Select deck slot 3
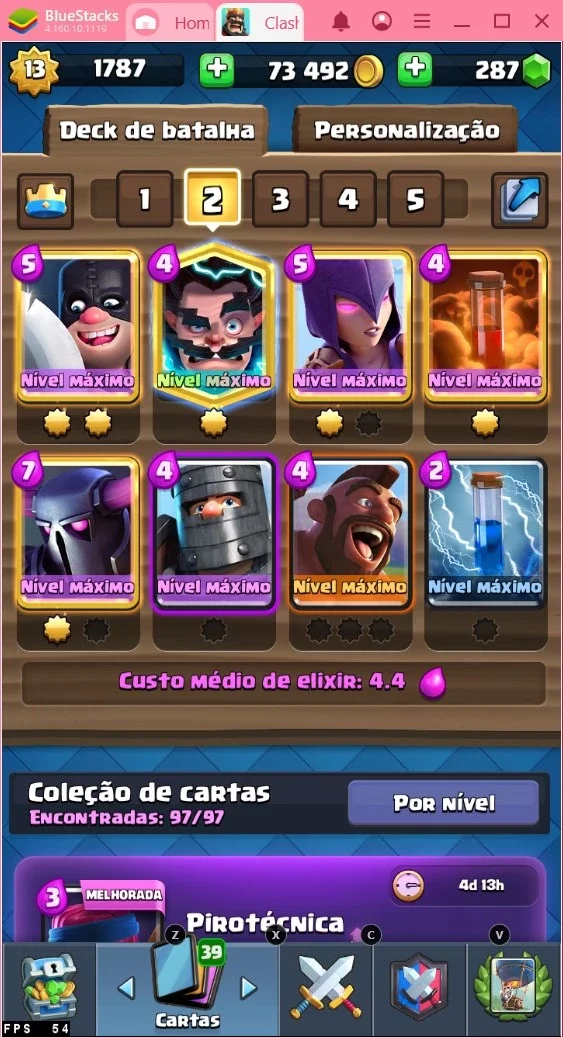 [x=281, y=198]
